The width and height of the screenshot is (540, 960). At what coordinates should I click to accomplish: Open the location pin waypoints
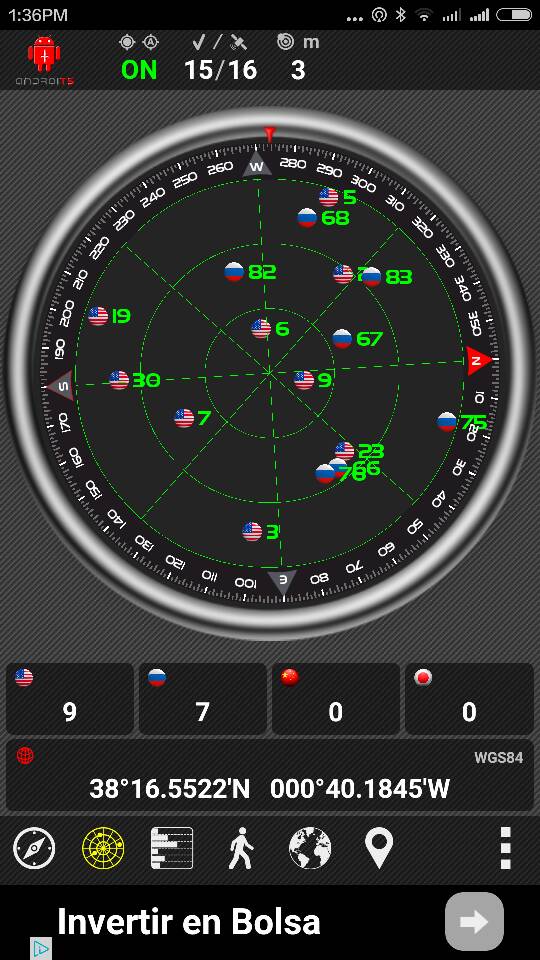click(x=379, y=848)
